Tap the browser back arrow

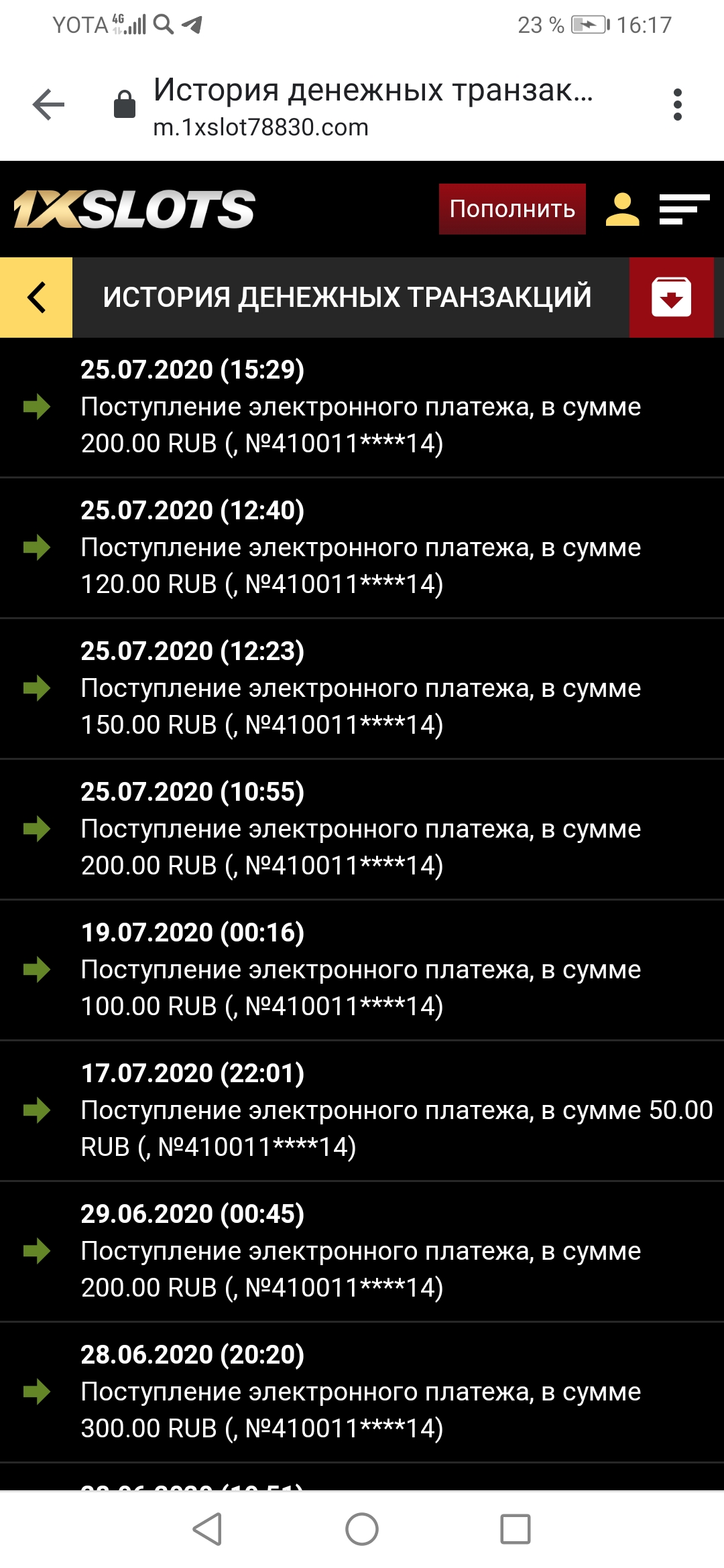coord(48,105)
